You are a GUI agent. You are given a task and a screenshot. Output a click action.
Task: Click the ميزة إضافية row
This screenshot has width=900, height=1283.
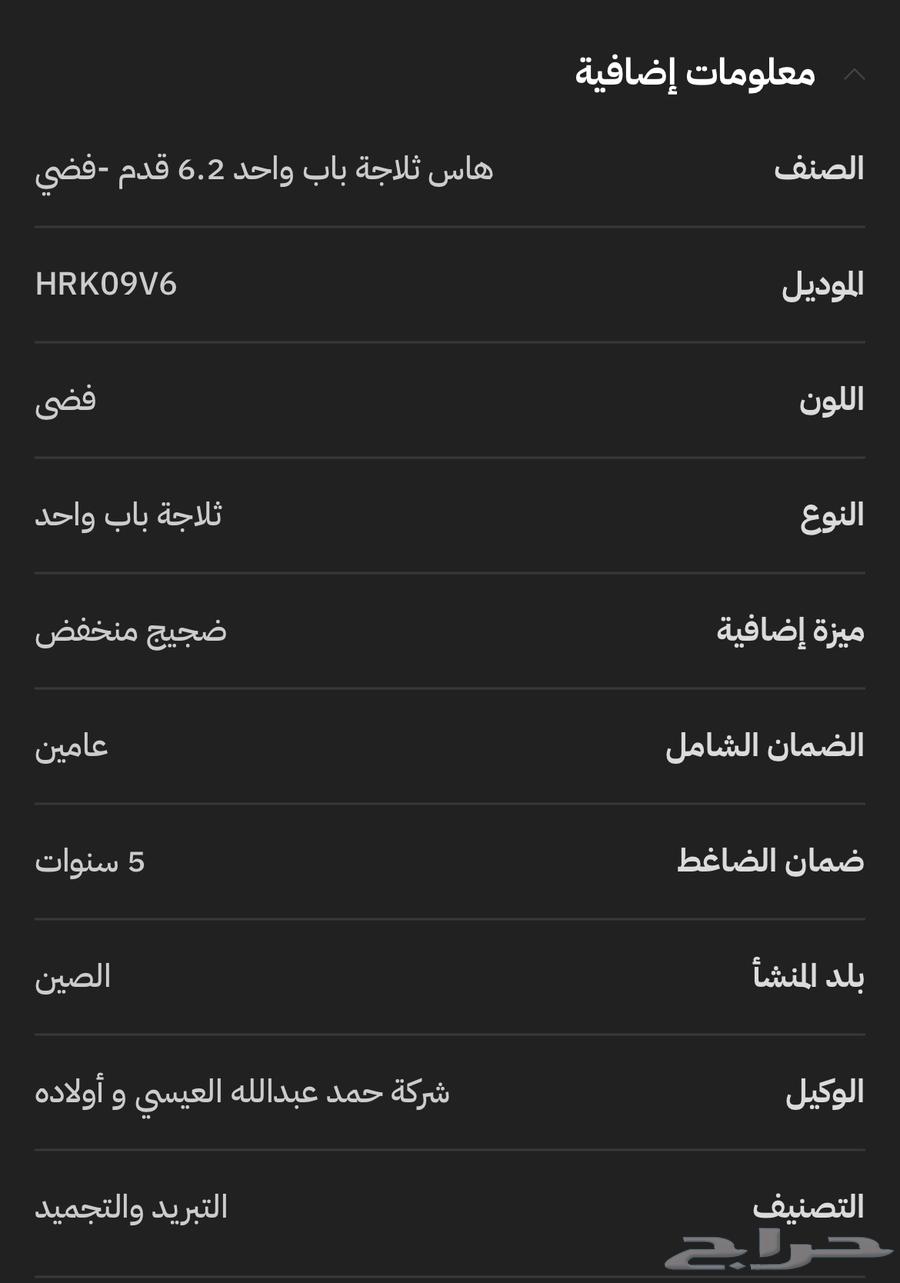coord(450,630)
